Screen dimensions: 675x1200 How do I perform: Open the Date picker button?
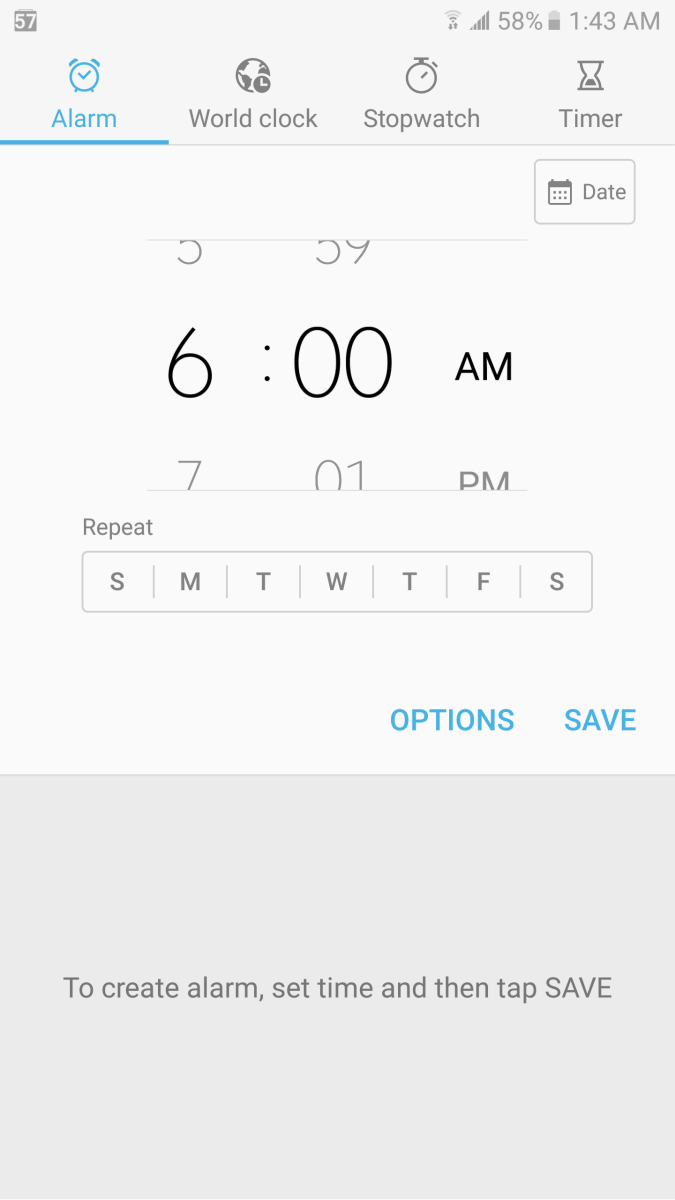585,192
